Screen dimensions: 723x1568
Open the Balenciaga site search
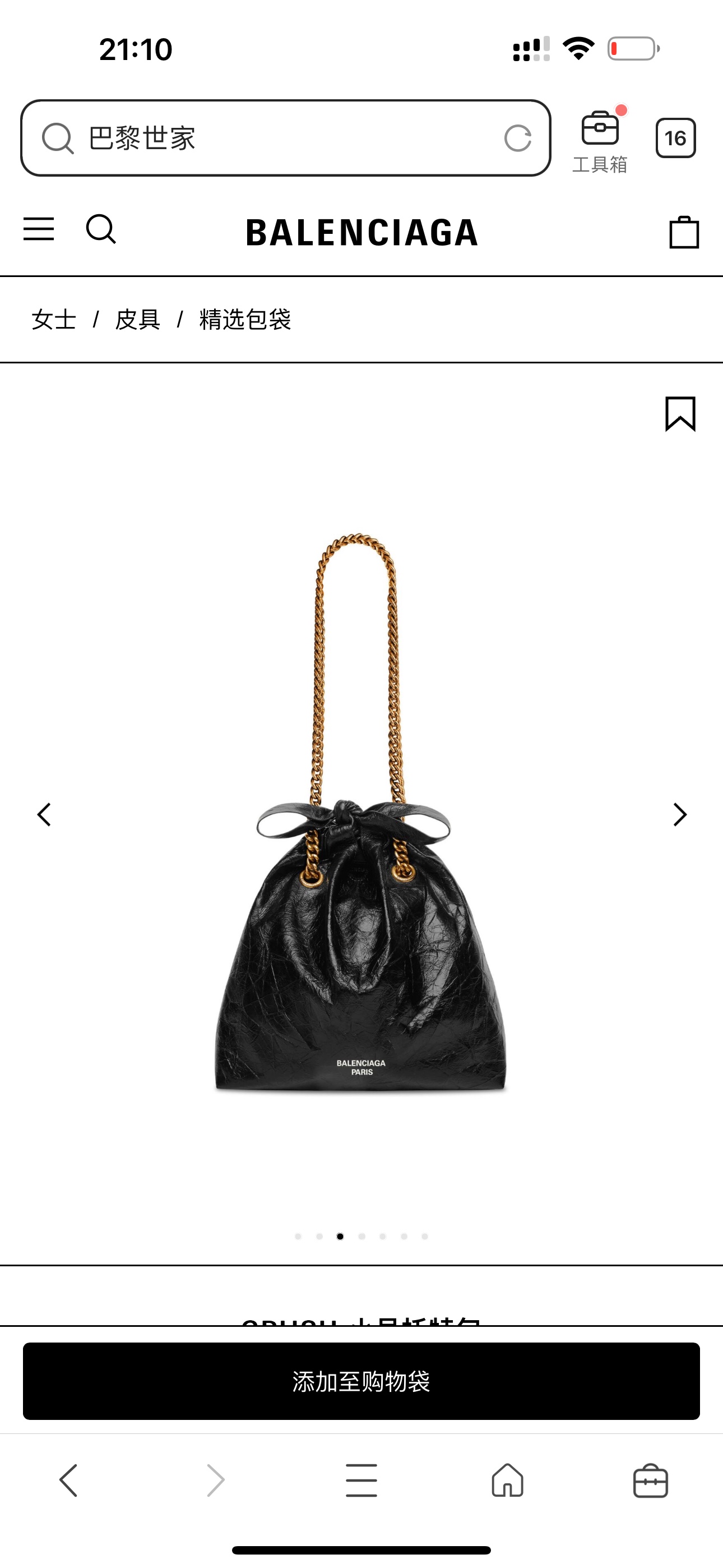(x=101, y=229)
